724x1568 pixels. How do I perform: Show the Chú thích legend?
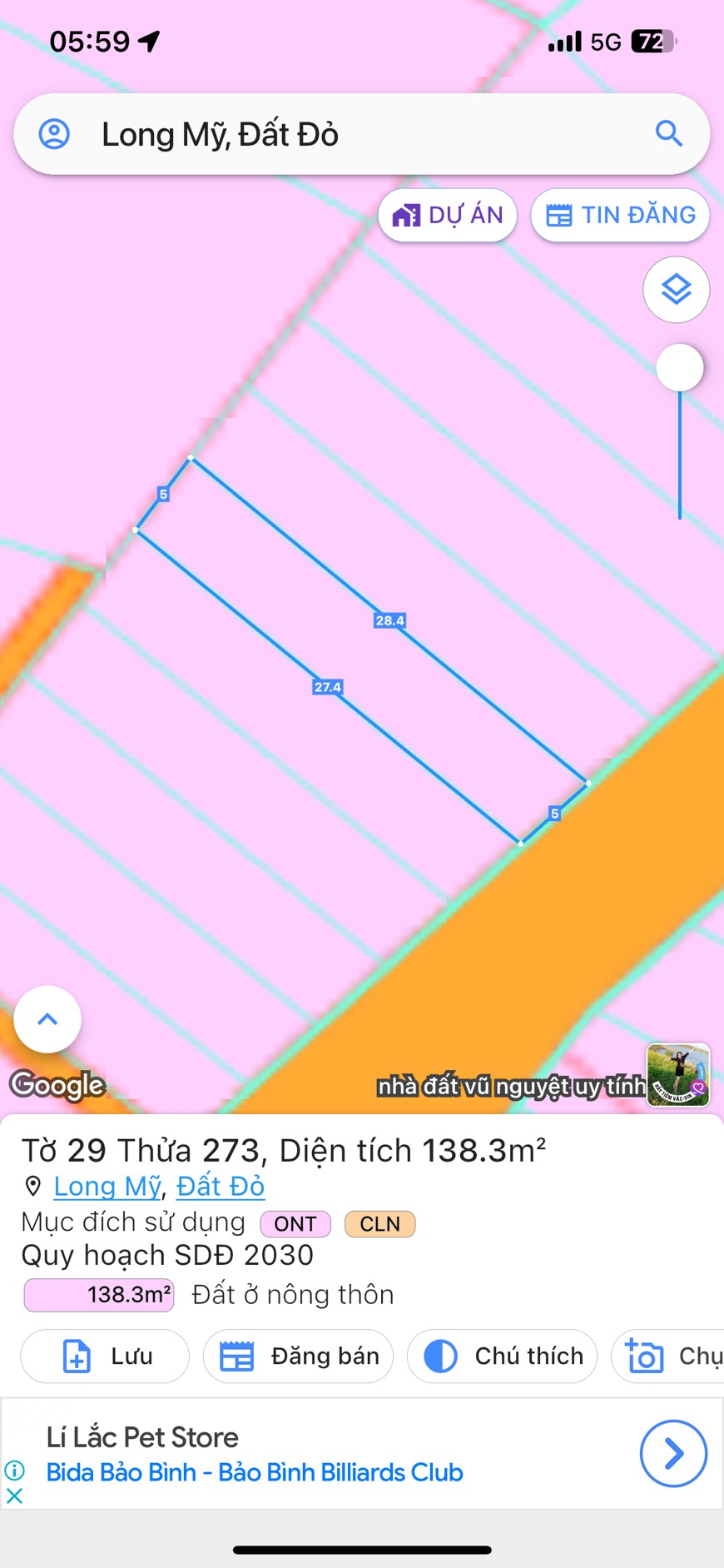click(x=502, y=1356)
